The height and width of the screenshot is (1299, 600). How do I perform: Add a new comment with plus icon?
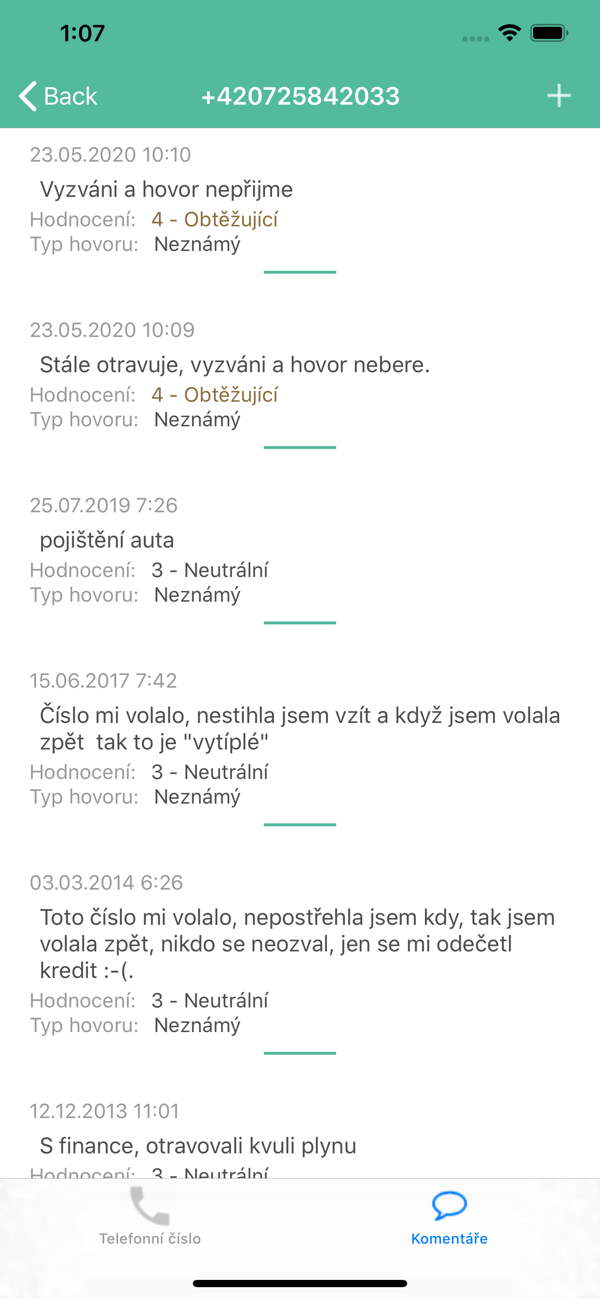(558, 96)
